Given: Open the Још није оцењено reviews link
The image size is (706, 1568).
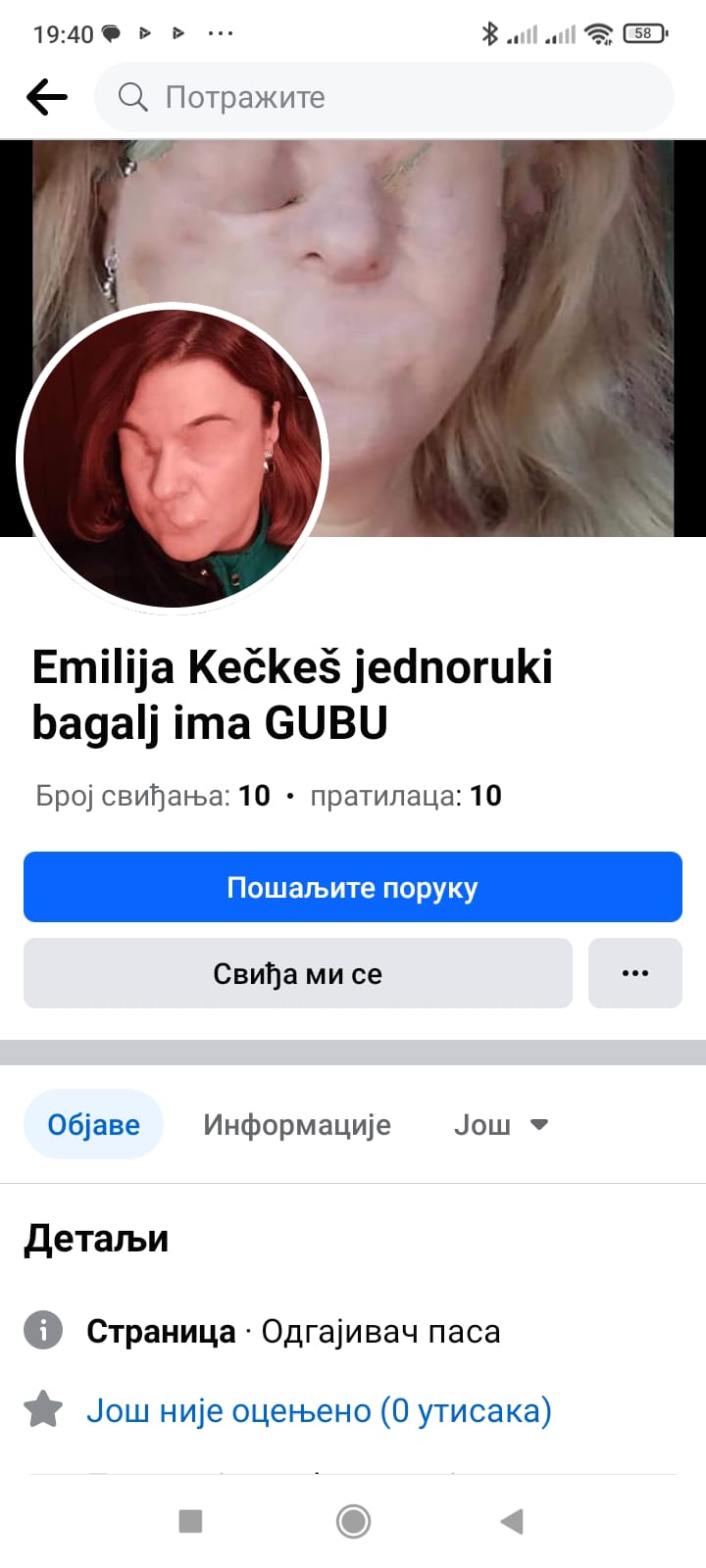Looking at the screenshot, I should 319,1410.
